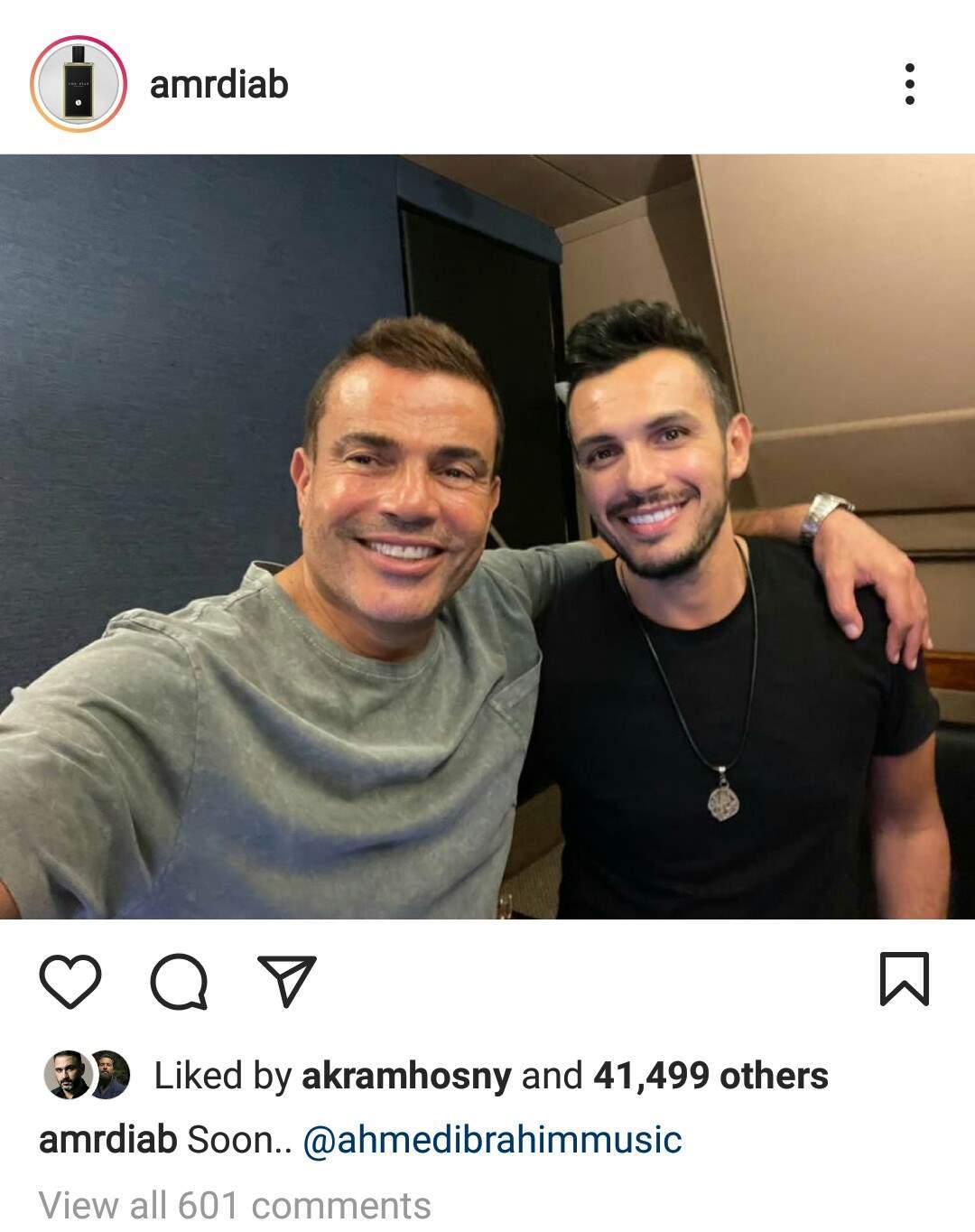Open akramhosny's profile from likes
Image resolution: width=975 pixels, height=1232 pixels.
(x=406, y=1076)
